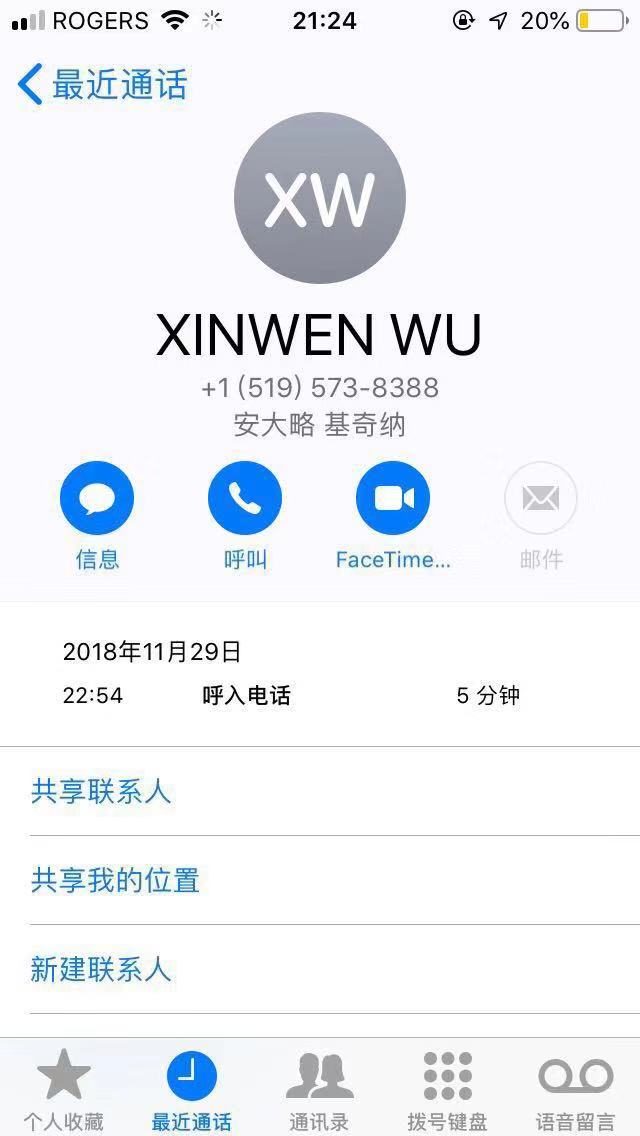Open the 拨号键盘 tab

(x=447, y=1088)
